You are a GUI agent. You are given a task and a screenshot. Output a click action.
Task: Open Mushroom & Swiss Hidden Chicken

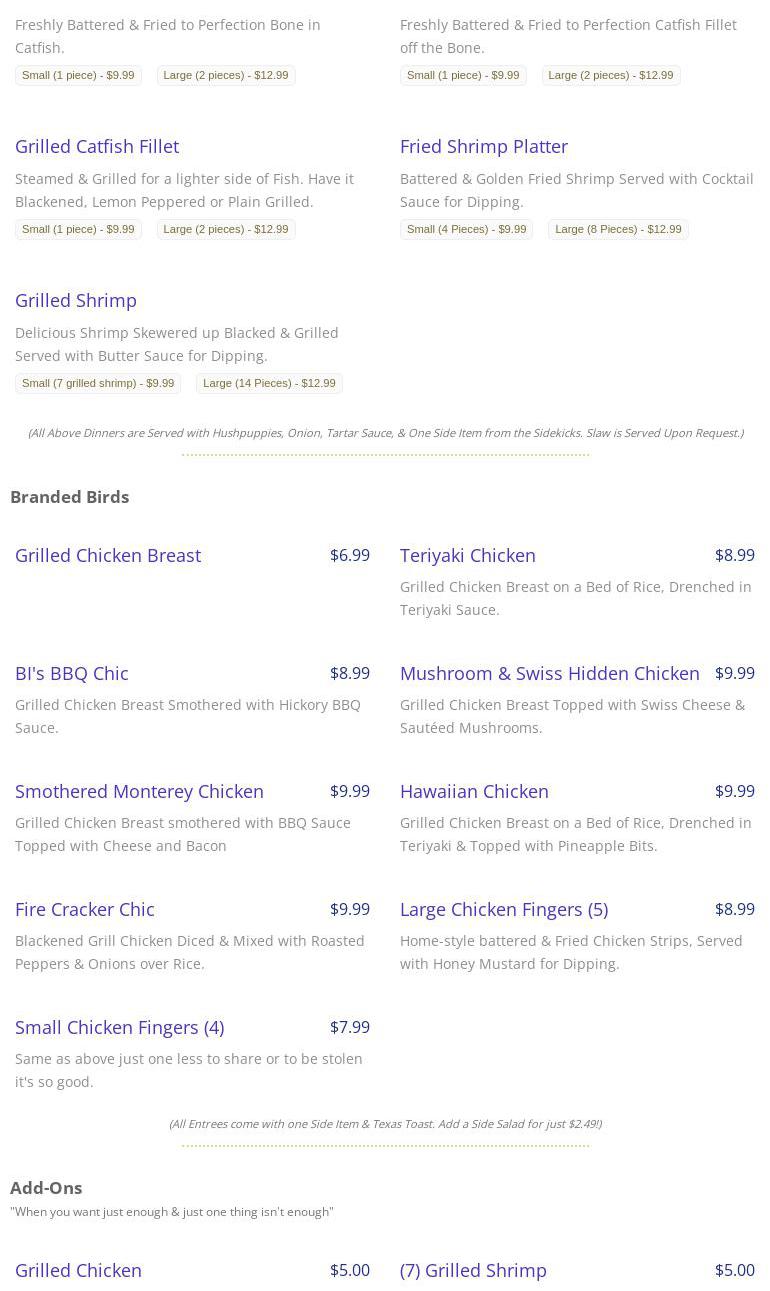pos(550,673)
